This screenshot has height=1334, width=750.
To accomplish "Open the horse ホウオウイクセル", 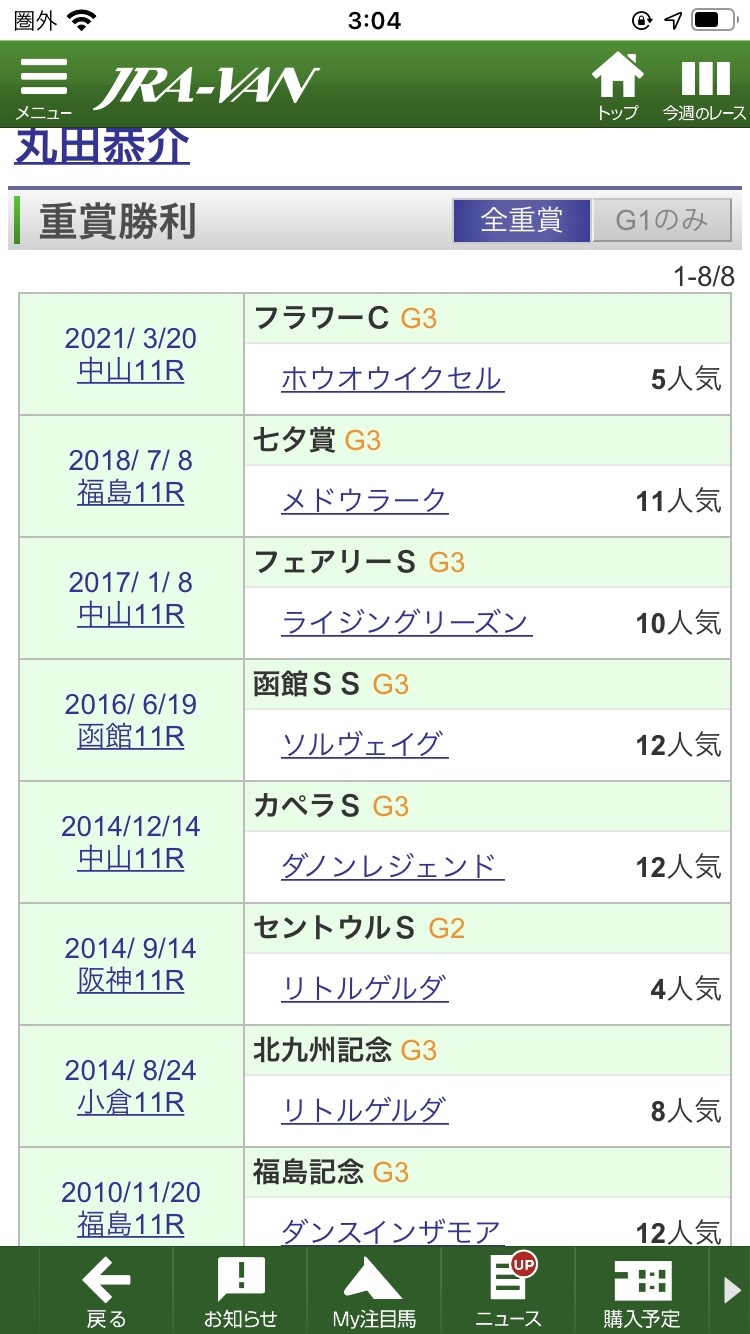I will click(x=392, y=379).
